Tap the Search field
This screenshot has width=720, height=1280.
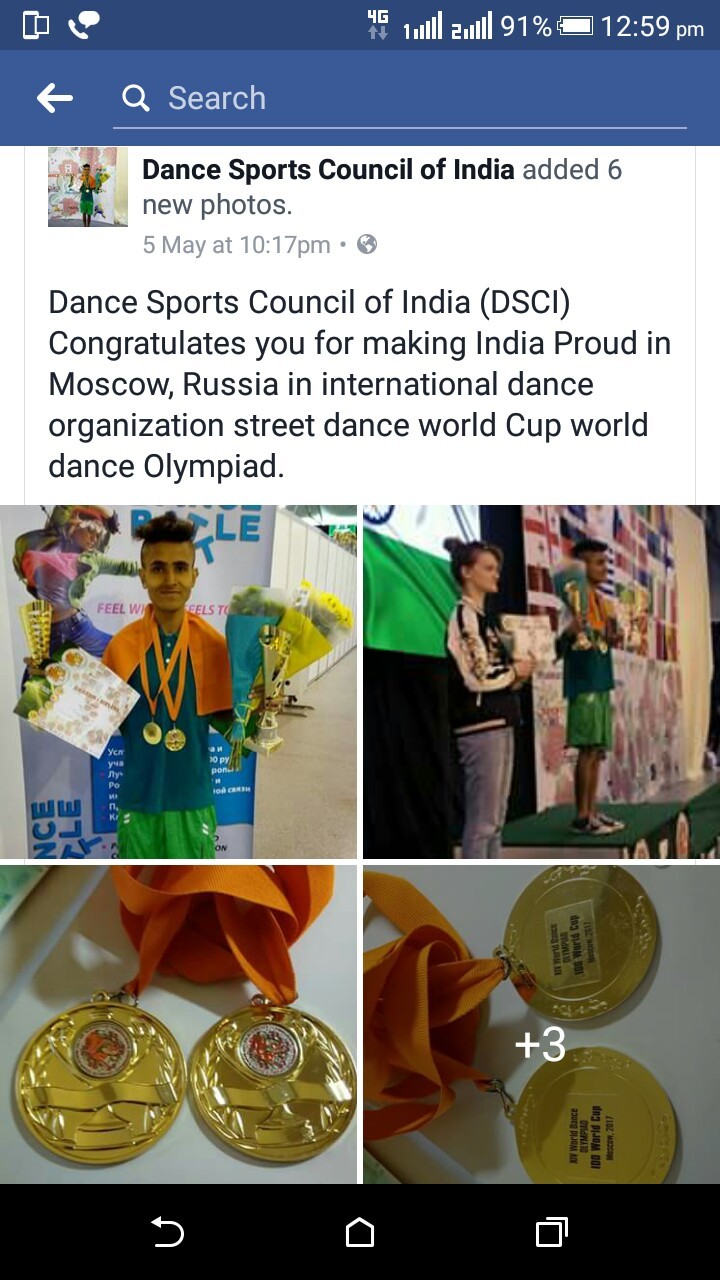tap(400, 98)
